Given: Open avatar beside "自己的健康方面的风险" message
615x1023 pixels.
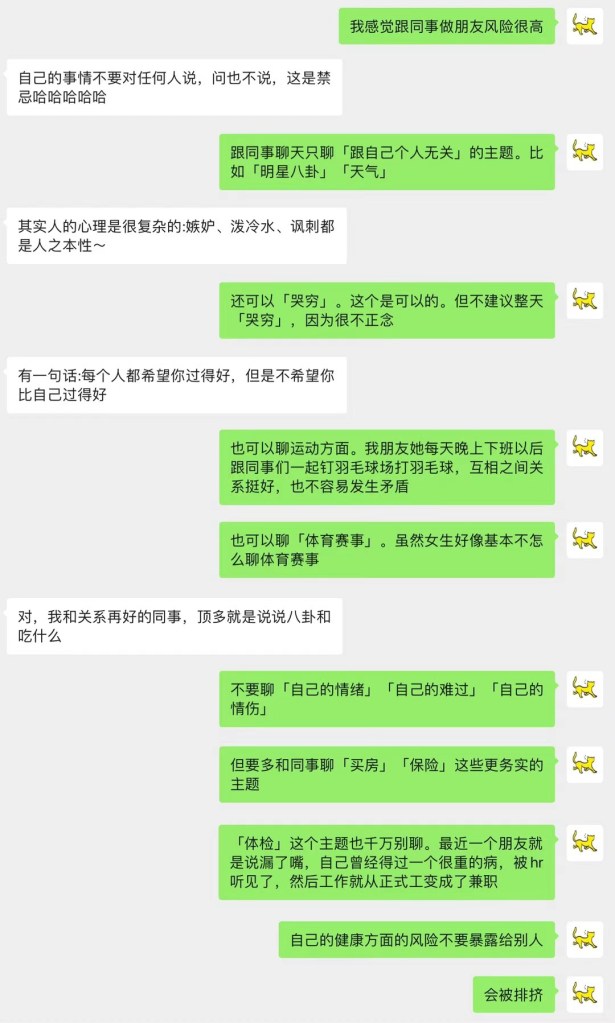Looking at the screenshot, I should pyautogui.click(x=585, y=939).
